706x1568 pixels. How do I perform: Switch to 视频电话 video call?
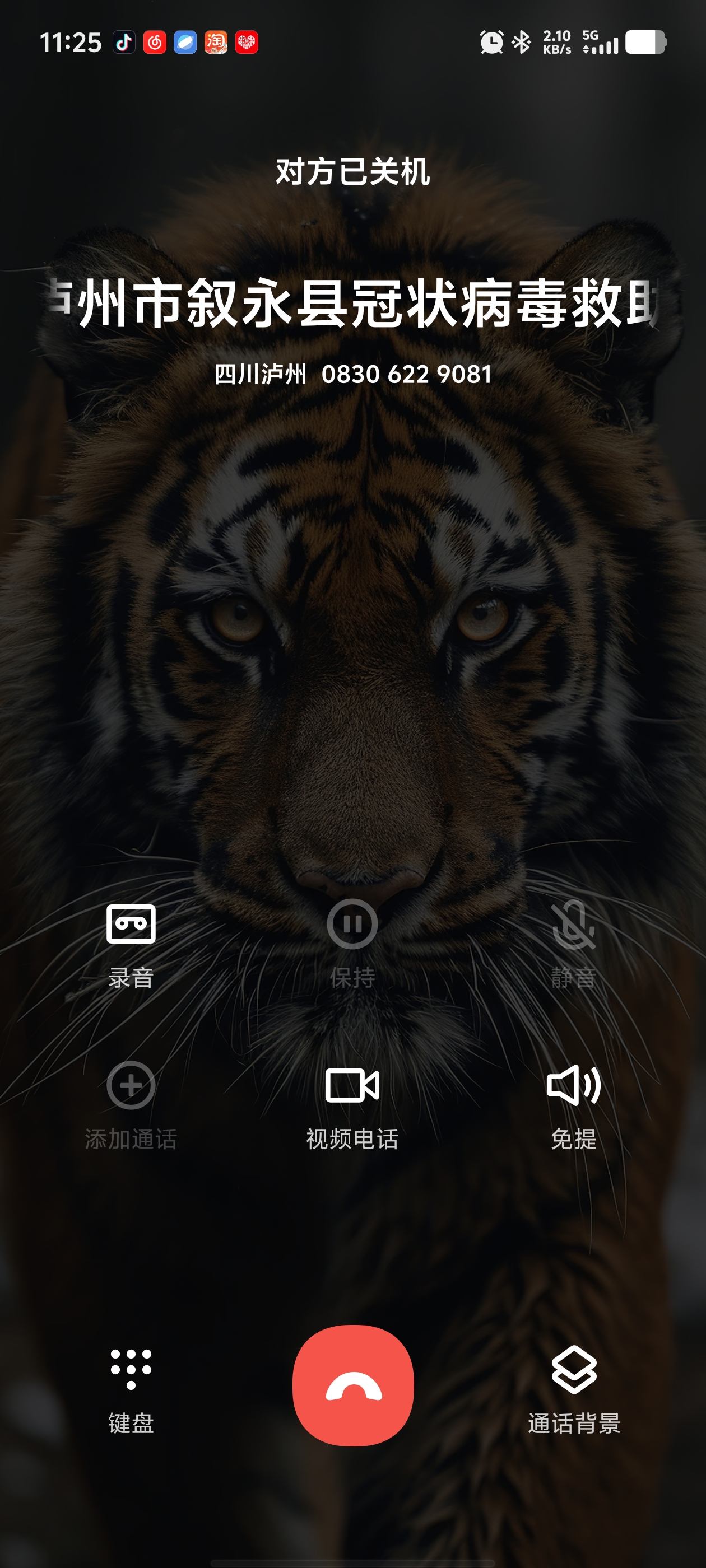(x=352, y=1085)
